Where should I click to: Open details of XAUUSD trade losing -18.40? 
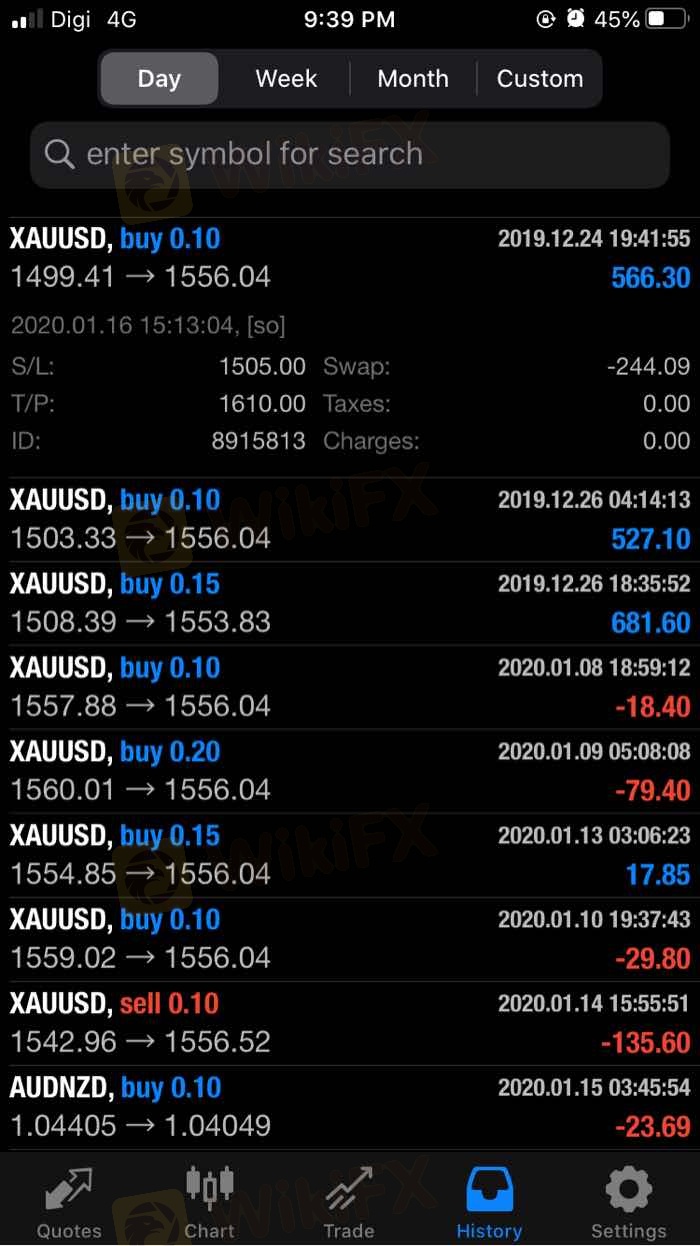[x=350, y=687]
